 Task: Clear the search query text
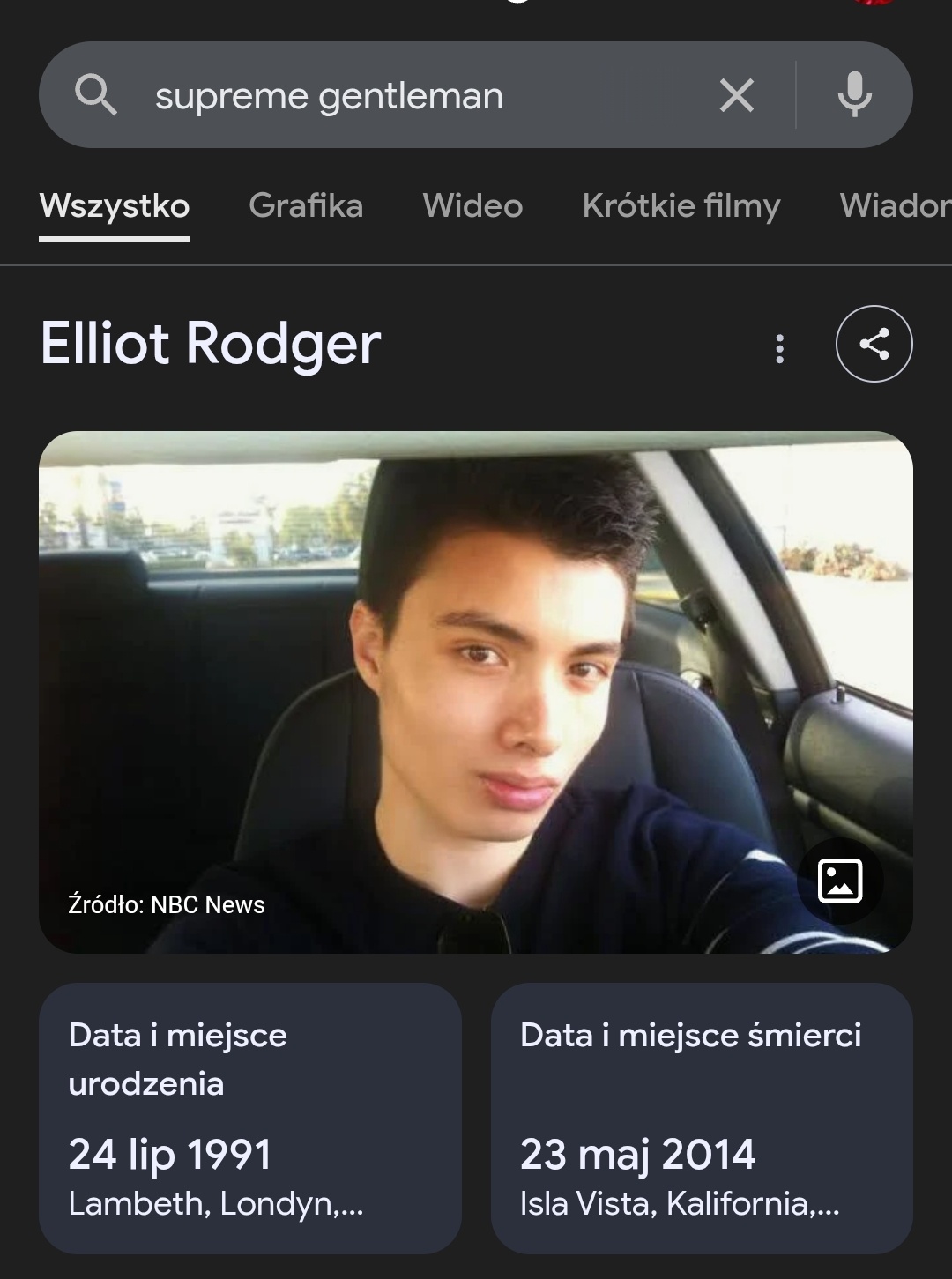click(737, 95)
